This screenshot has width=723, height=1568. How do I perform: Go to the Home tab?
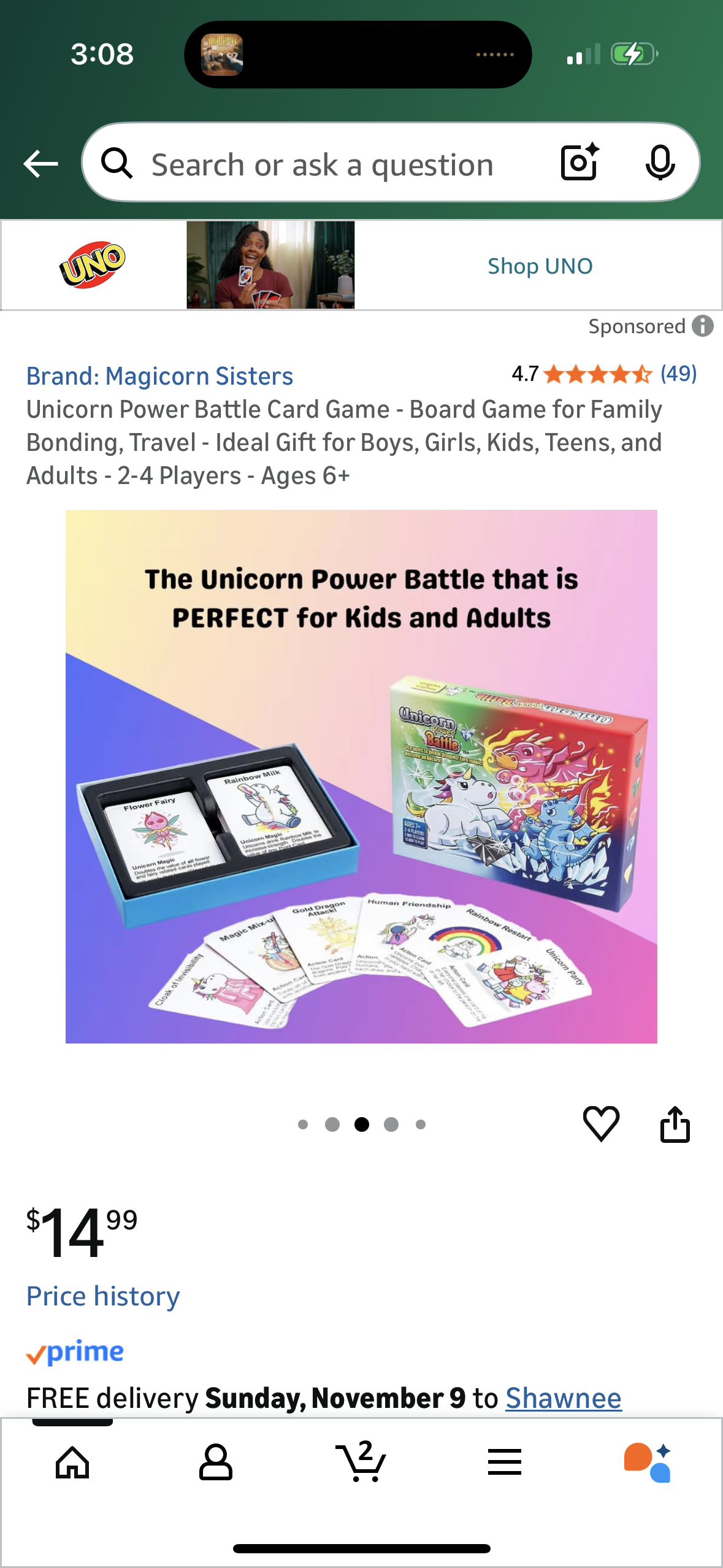pos(72,1462)
